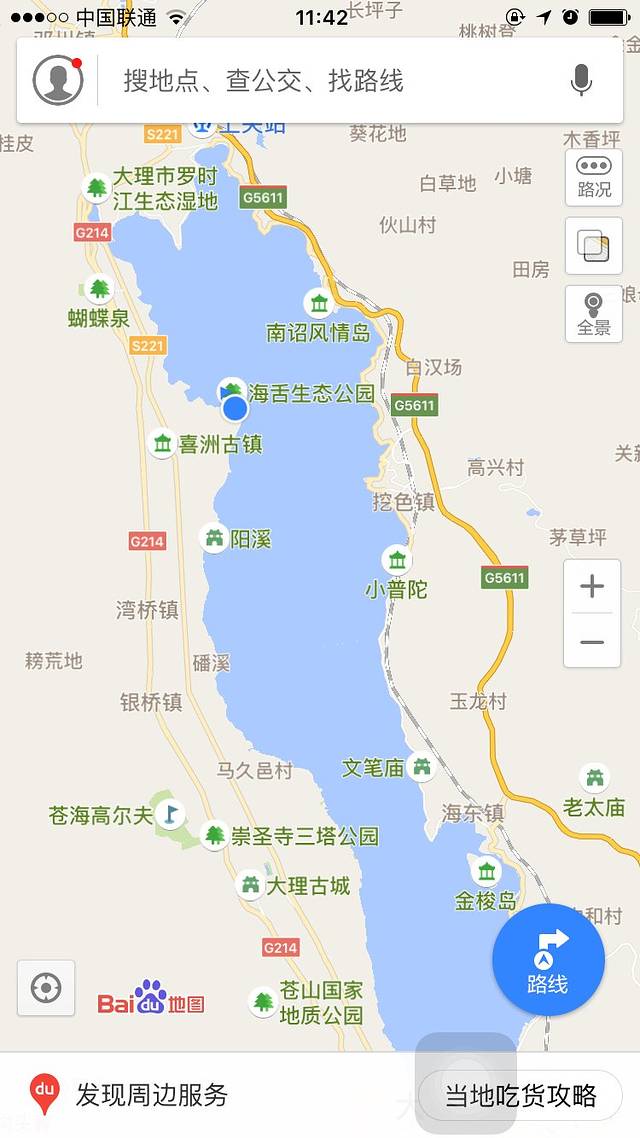The image size is (640, 1138).
Task: Select 金梭岛 marker on map
Action: click(487, 871)
